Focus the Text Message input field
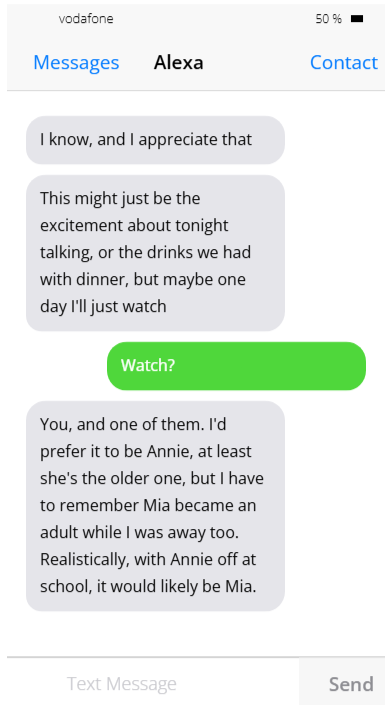390x705 pixels. pyautogui.click(x=153, y=684)
